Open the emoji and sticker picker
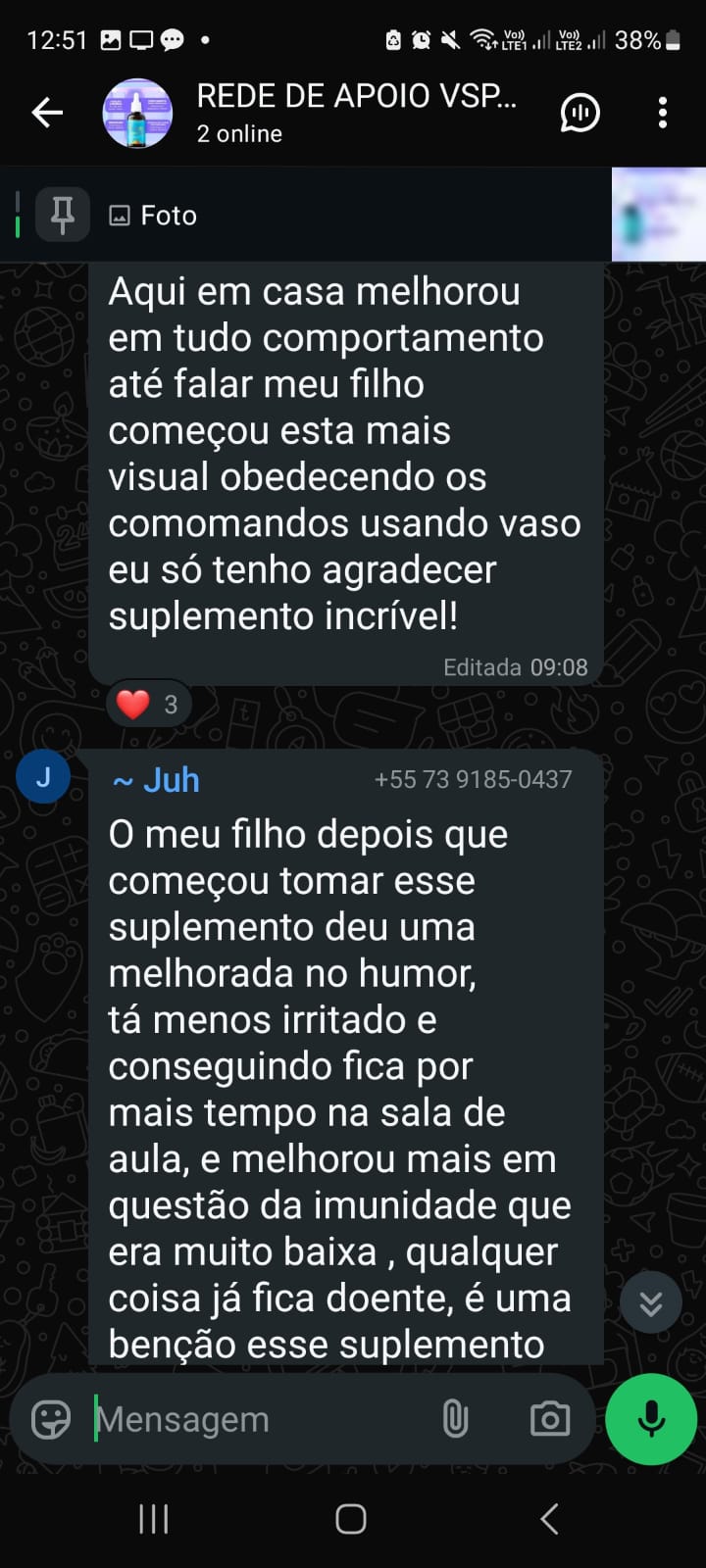This screenshot has height=1568, width=706. (x=51, y=1419)
